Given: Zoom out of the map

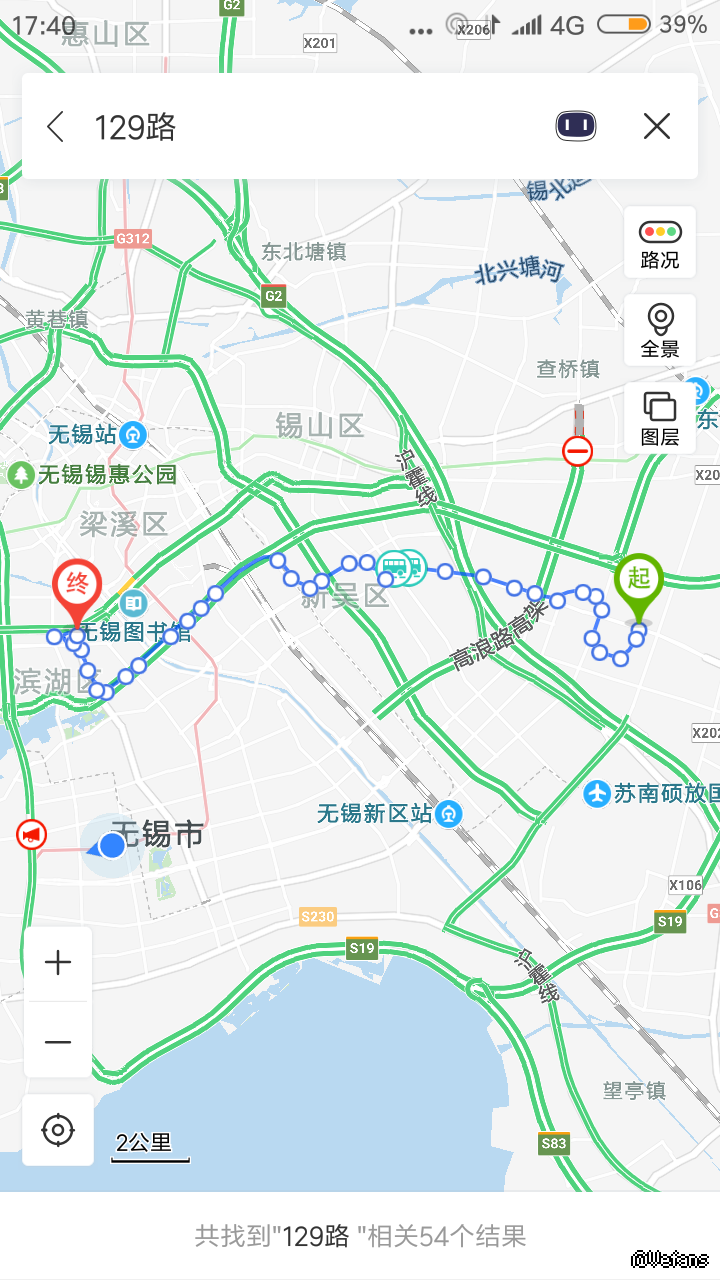Looking at the screenshot, I should [58, 1041].
